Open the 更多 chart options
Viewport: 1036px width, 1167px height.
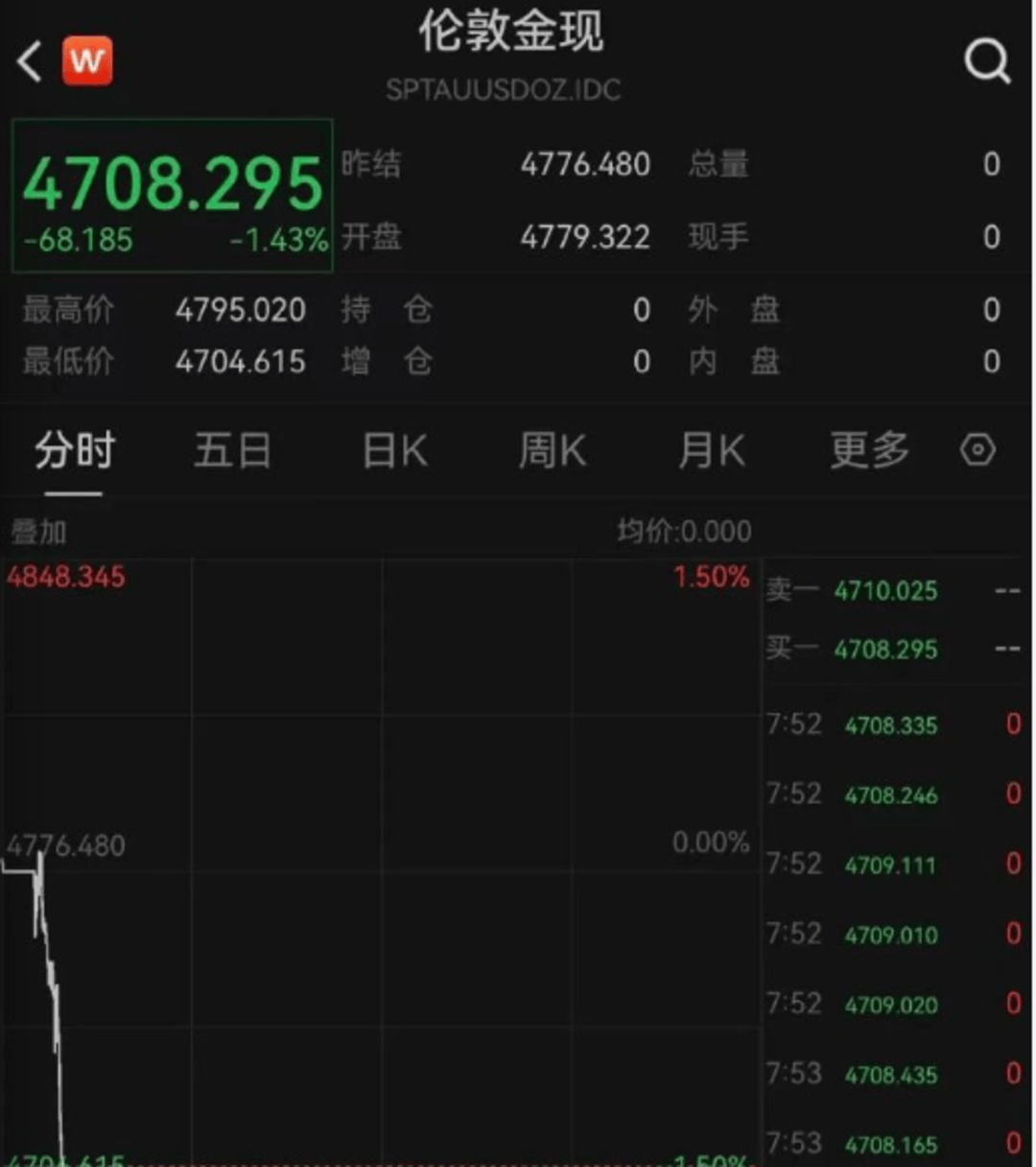(x=869, y=451)
